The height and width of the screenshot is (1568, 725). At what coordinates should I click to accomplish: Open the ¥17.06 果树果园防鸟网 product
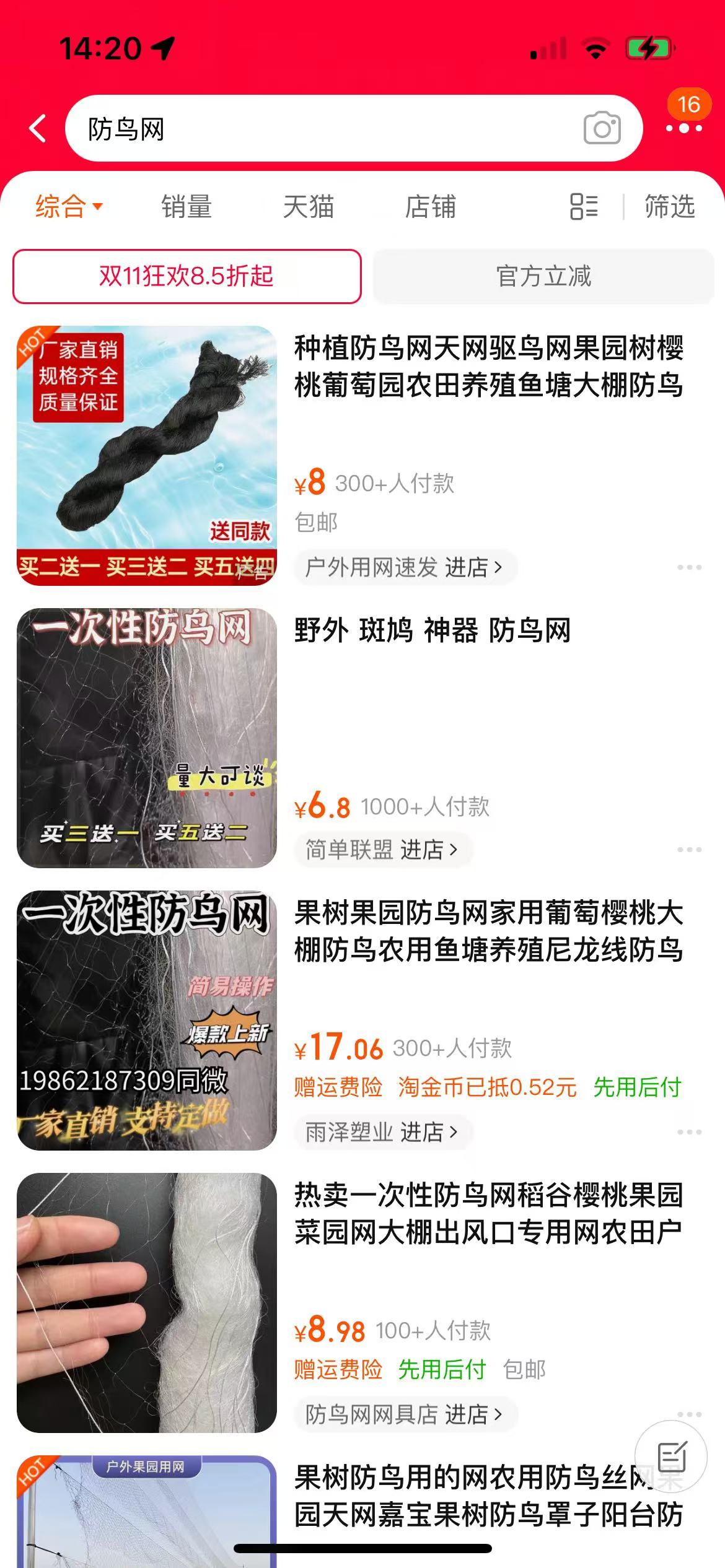(x=488, y=931)
